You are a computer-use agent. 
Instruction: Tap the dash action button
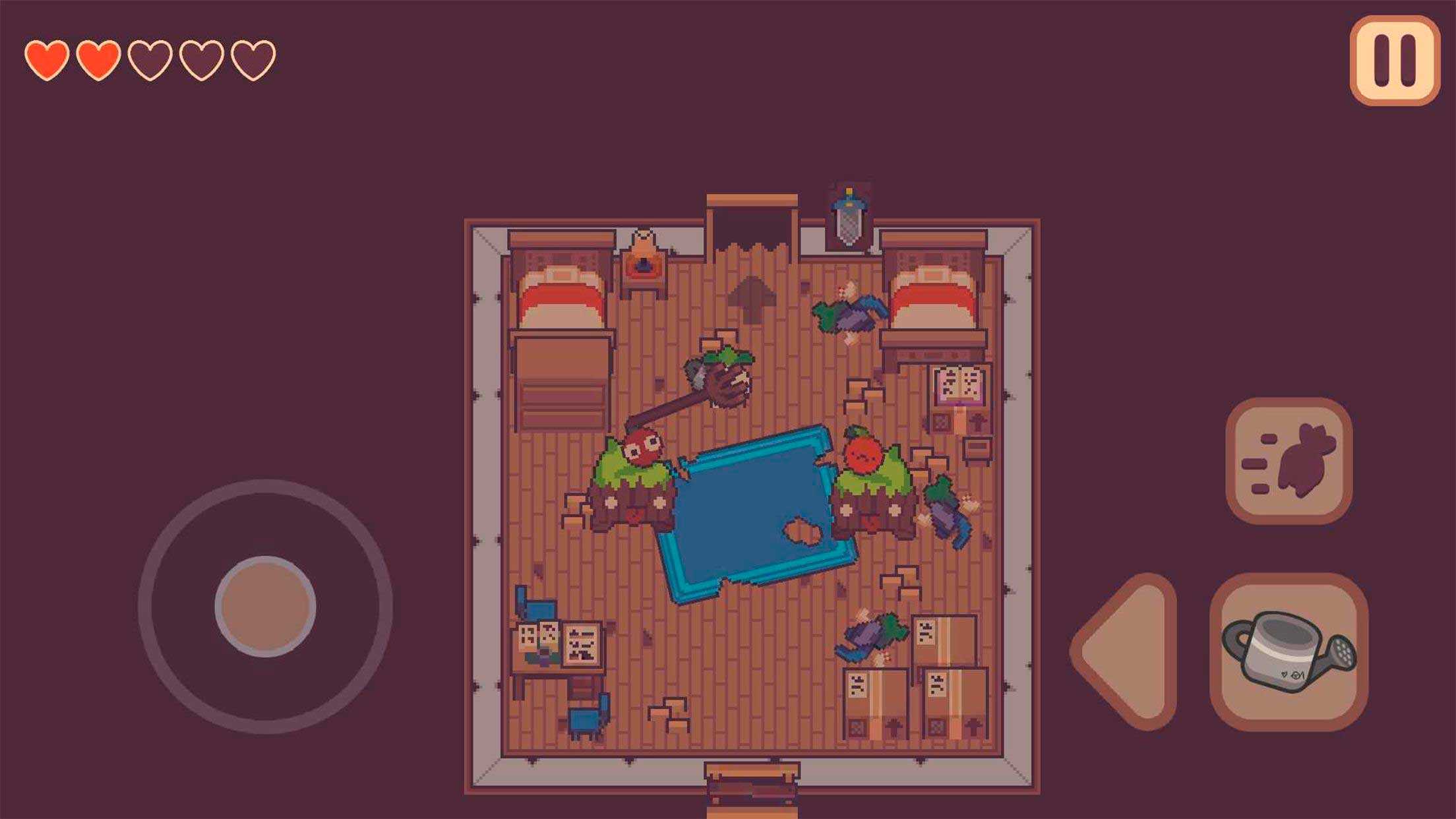(x=1289, y=460)
